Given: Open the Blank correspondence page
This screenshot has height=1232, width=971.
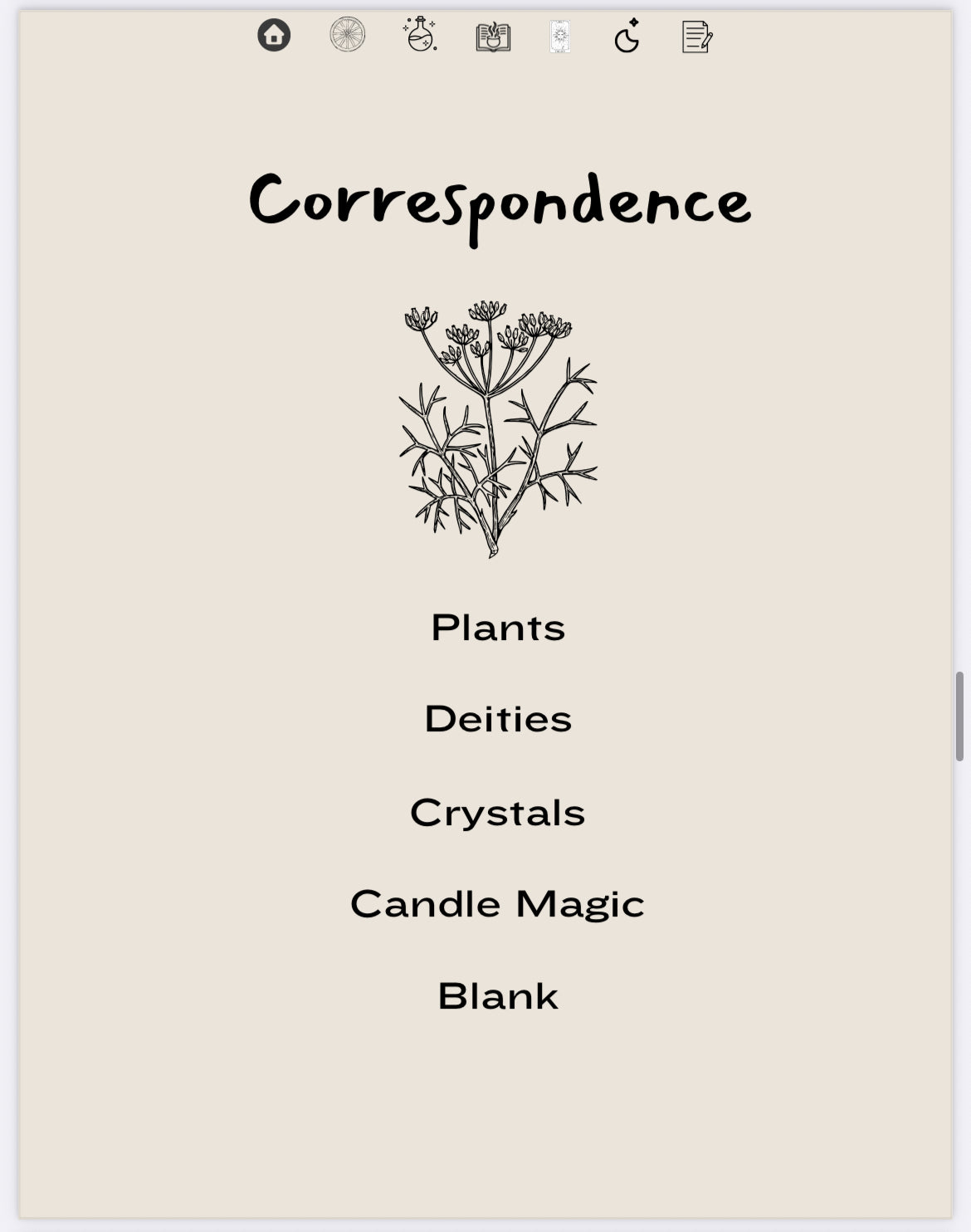Looking at the screenshot, I should coord(498,996).
